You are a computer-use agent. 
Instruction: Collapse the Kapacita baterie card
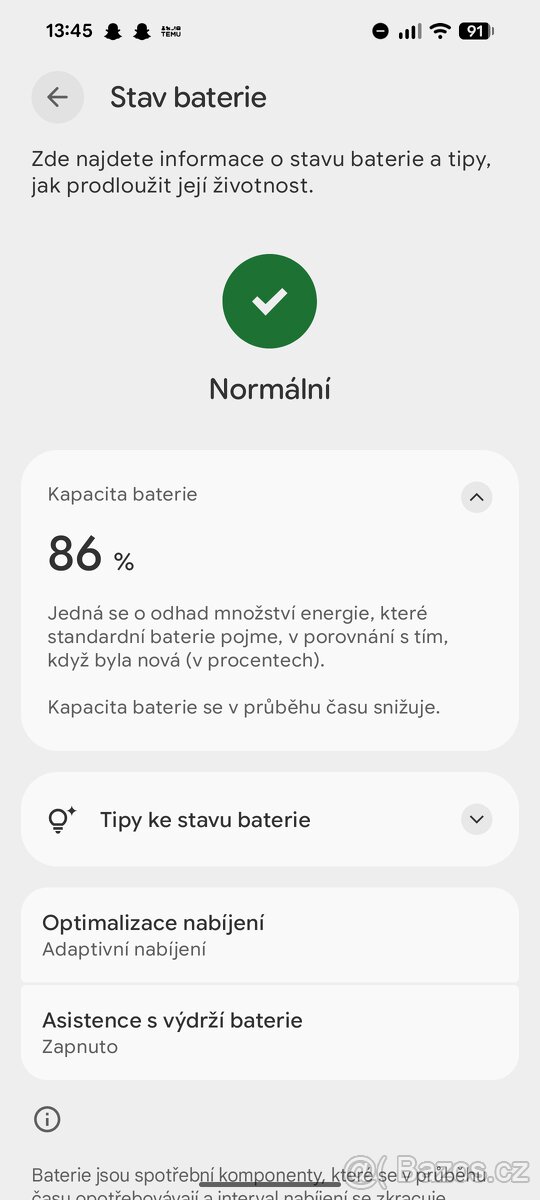tap(477, 497)
